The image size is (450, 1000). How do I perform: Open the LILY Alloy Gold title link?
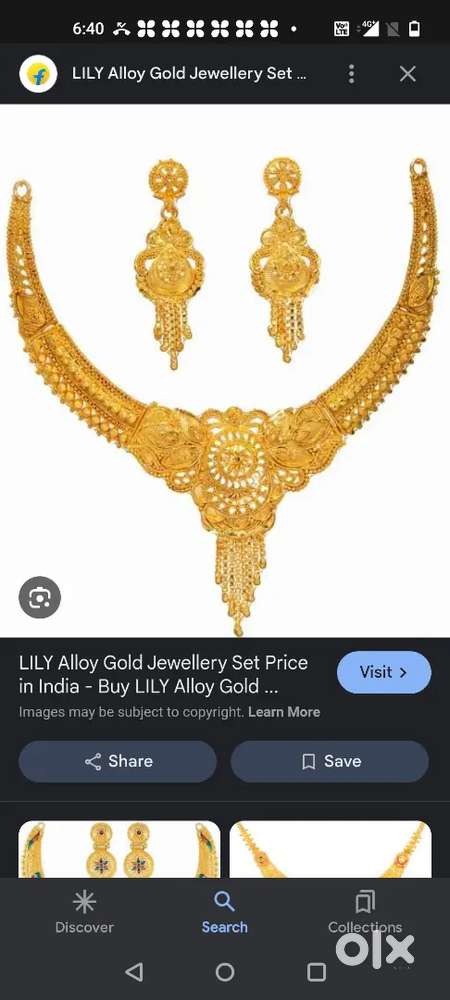click(x=164, y=675)
